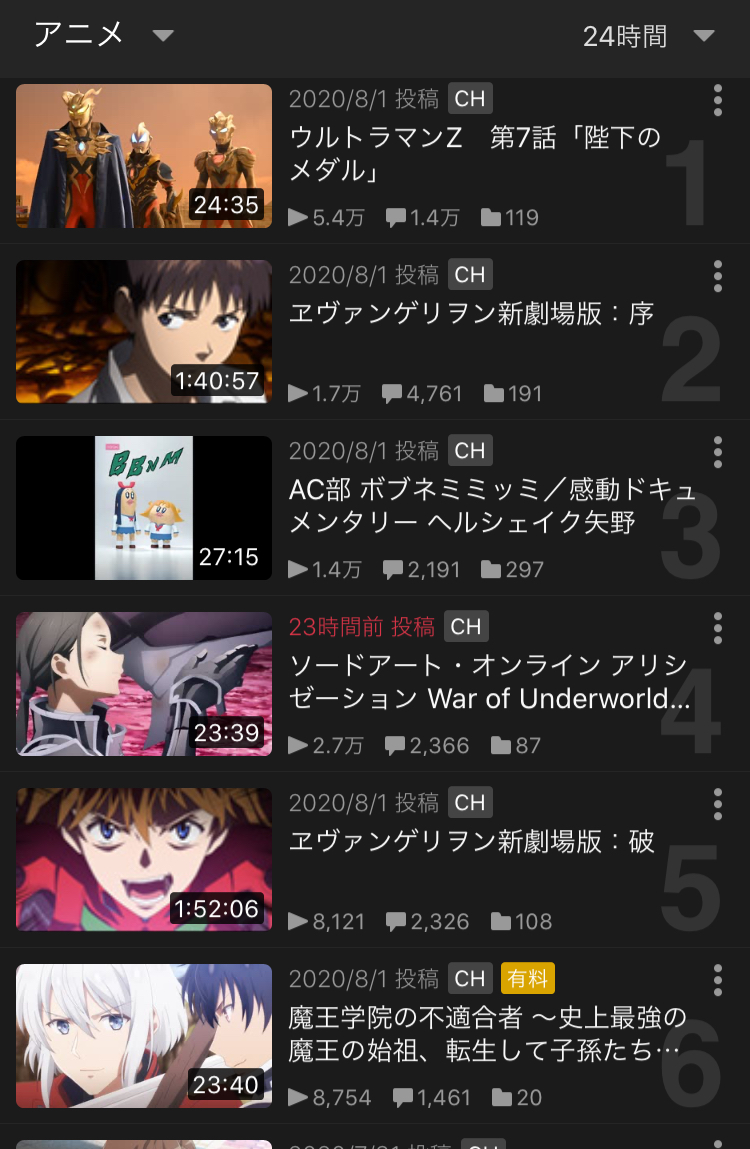Open overflow menu for ヱヴァンゲリヲン新劇場版:破

click(x=717, y=804)
